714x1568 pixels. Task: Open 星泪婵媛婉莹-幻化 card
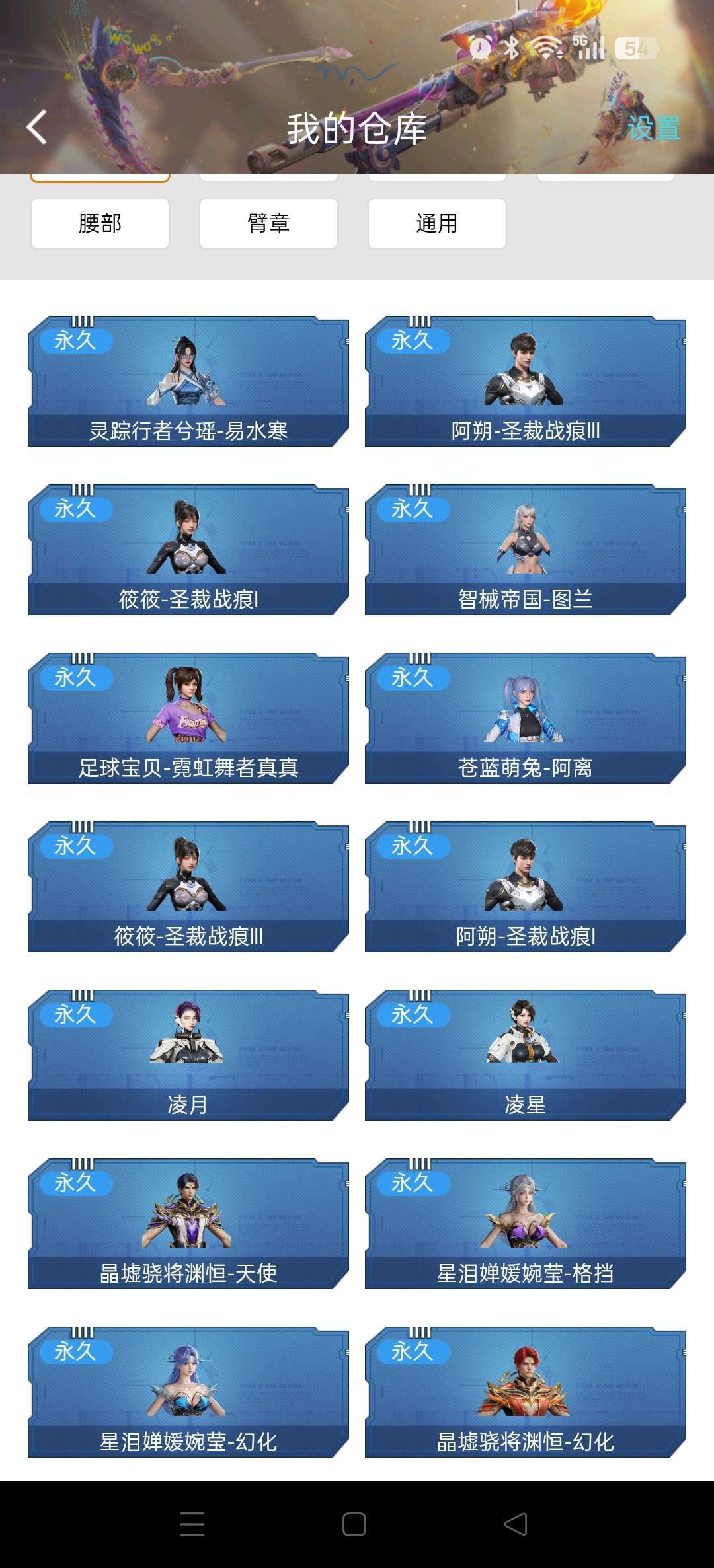(x=188, y=1392)
